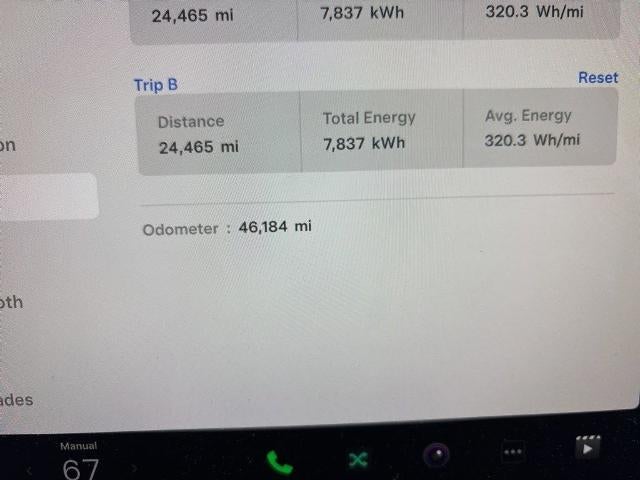
Task: Open the phone app
Action: [279, 461]
